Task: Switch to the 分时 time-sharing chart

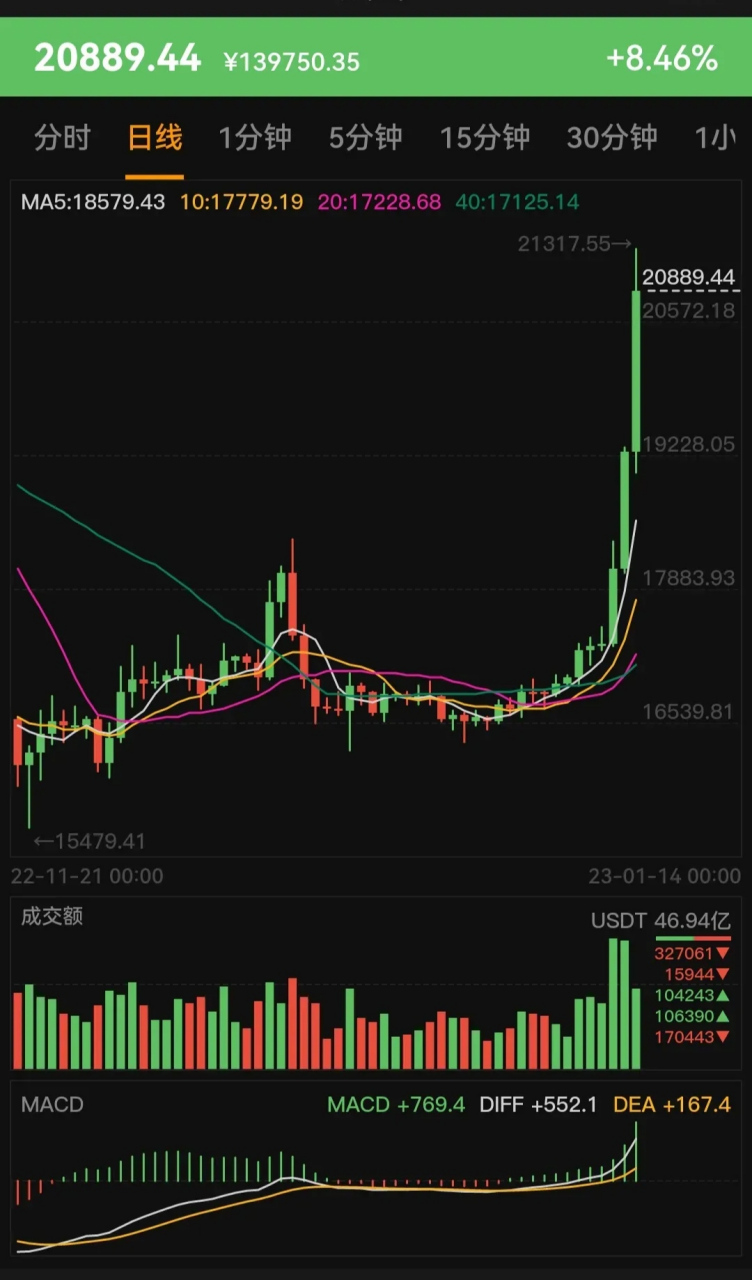Action: coord(62,138)
